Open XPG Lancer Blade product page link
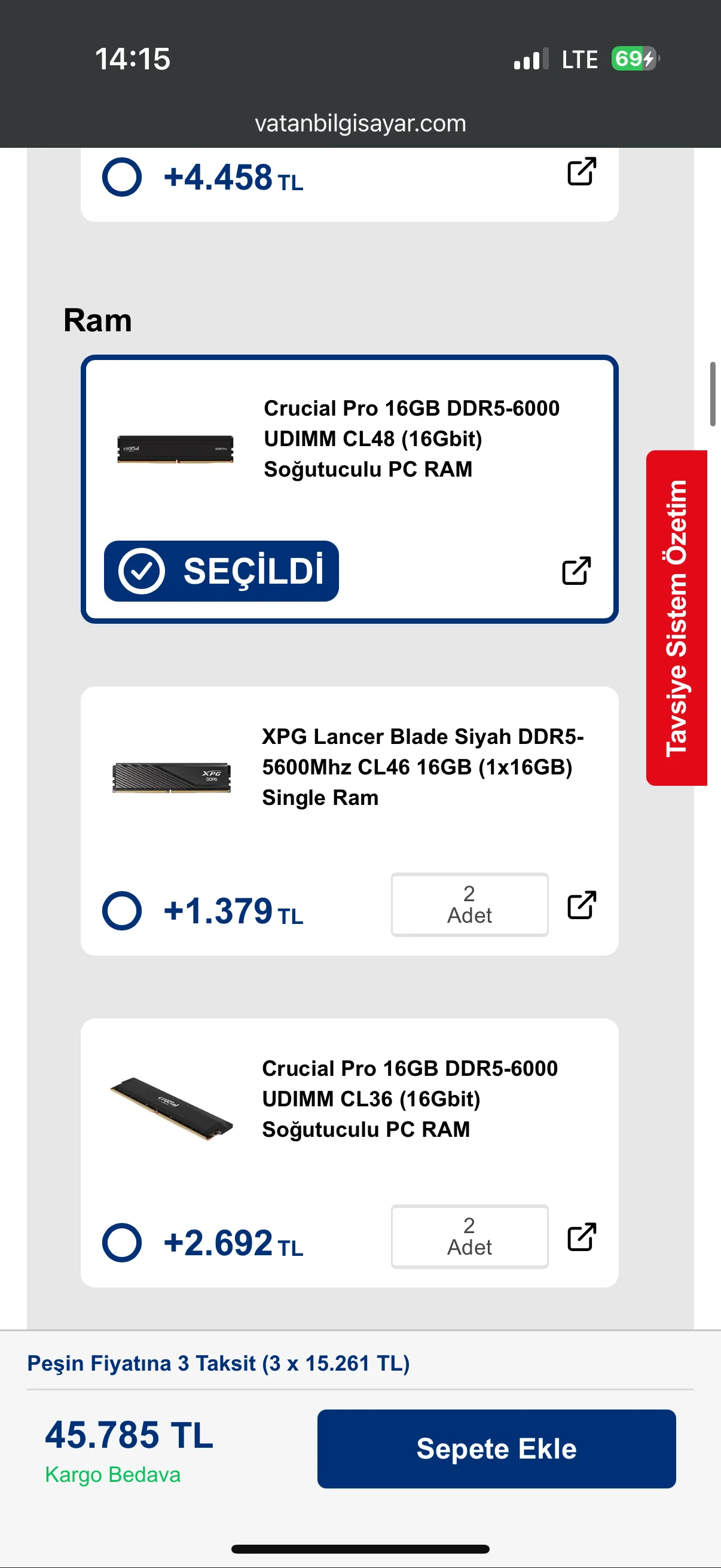 click(x=581, y=905)
